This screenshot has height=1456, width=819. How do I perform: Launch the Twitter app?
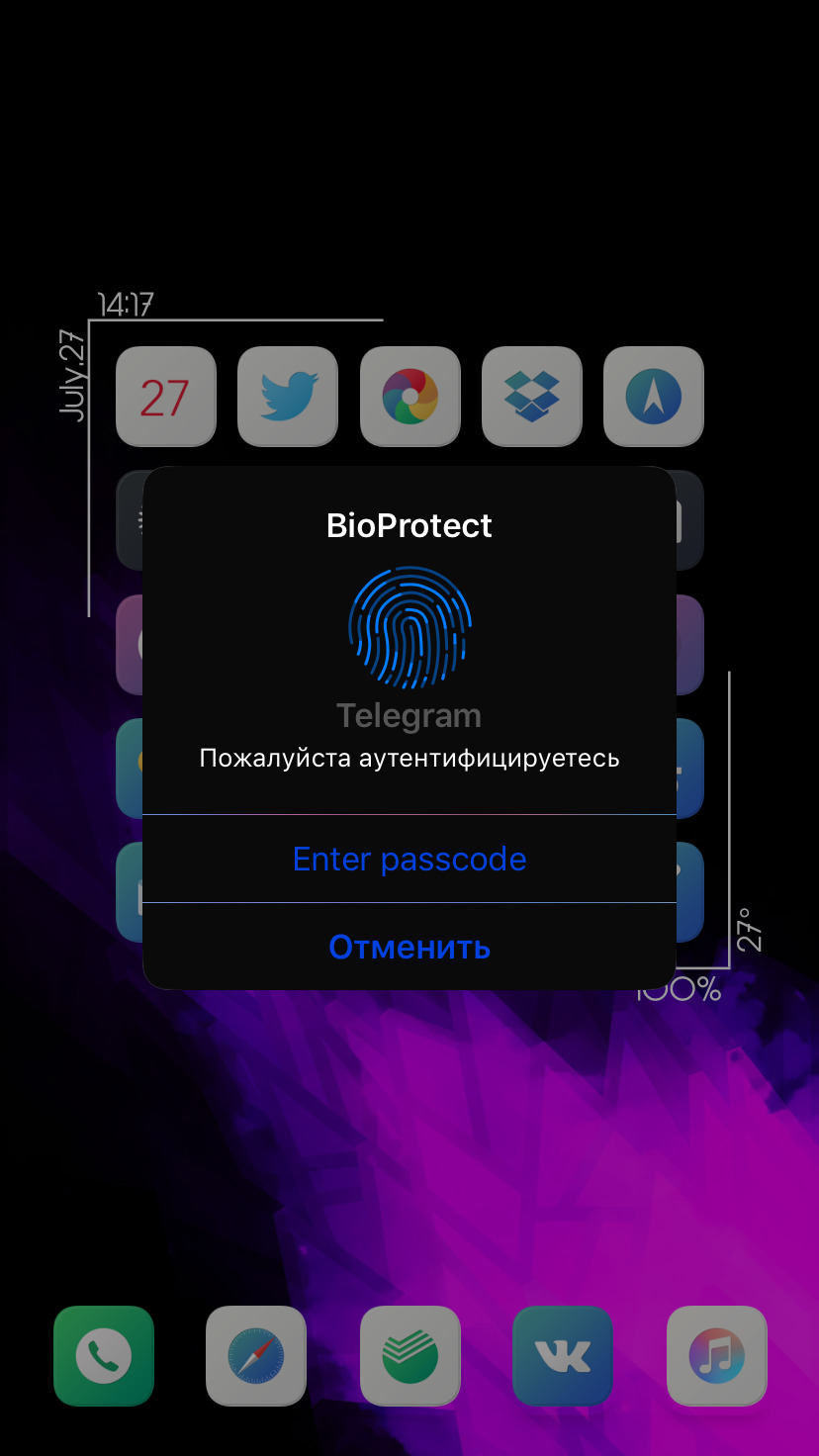288,397
